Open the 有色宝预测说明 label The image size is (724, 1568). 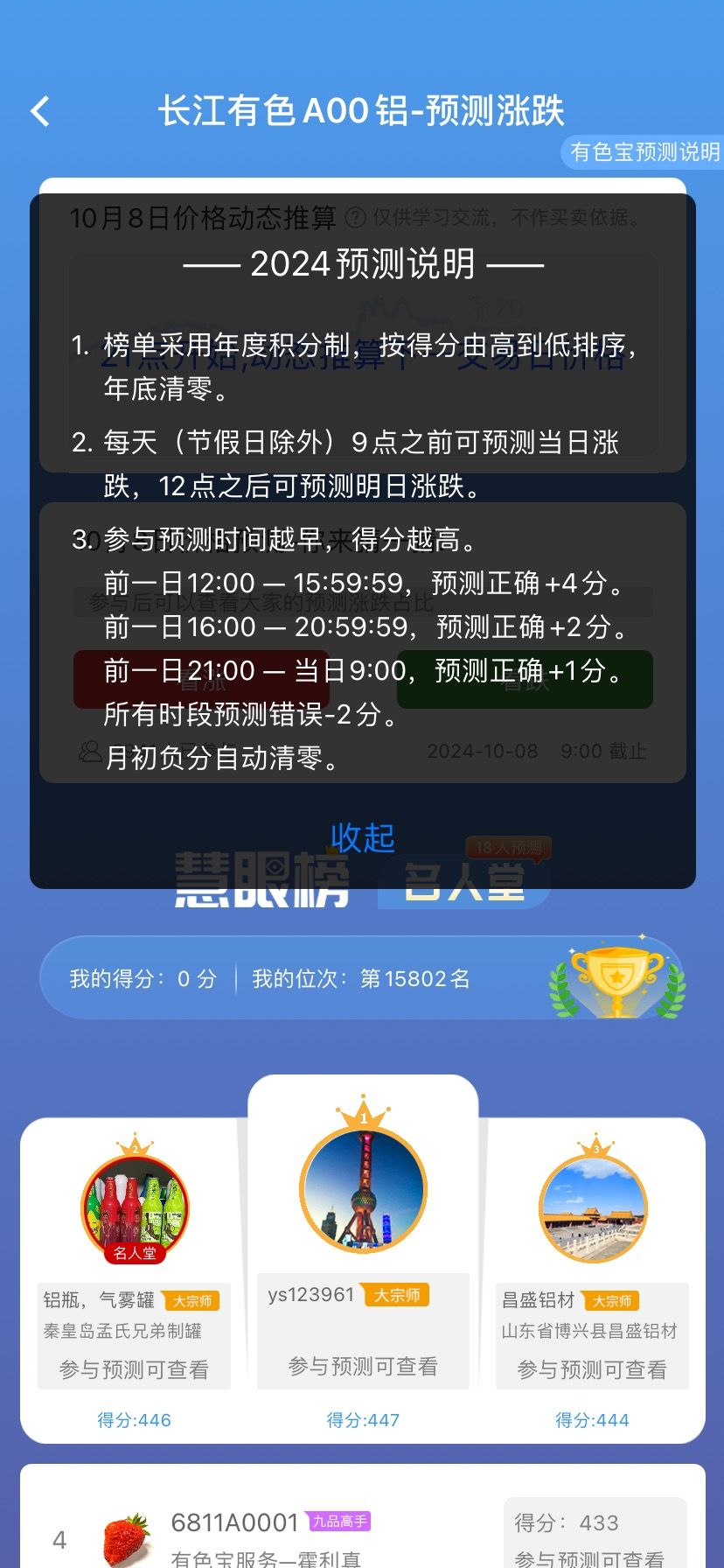pos(644,152)
